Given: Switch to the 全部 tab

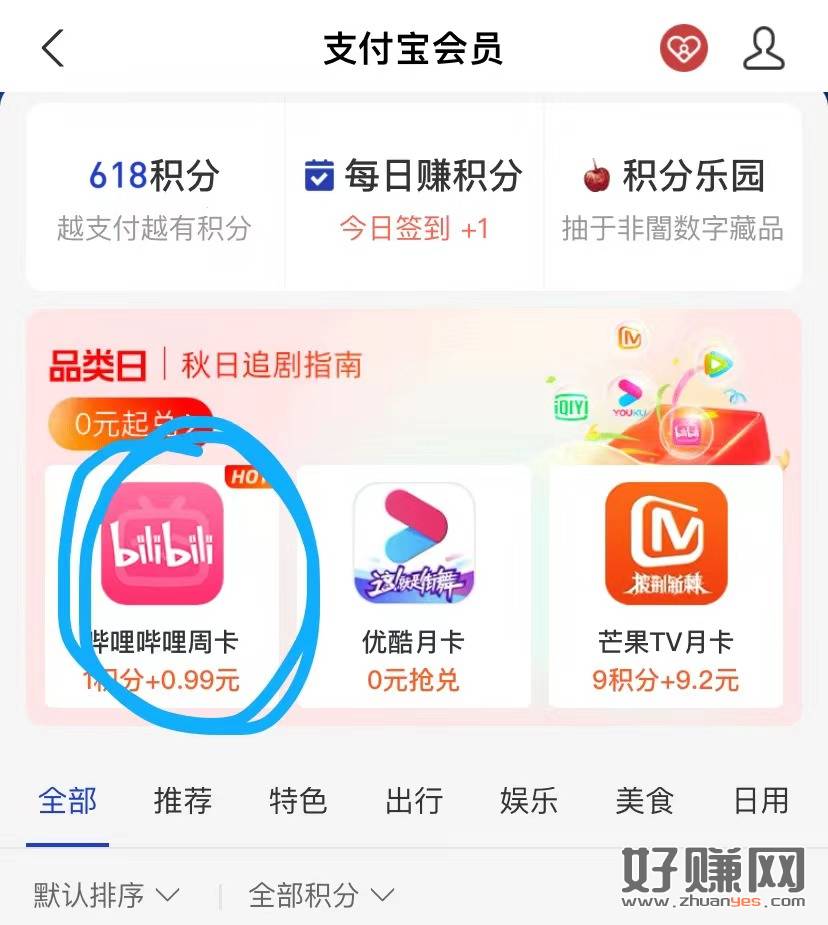Looking at the screenshot, I should [67, 801].
